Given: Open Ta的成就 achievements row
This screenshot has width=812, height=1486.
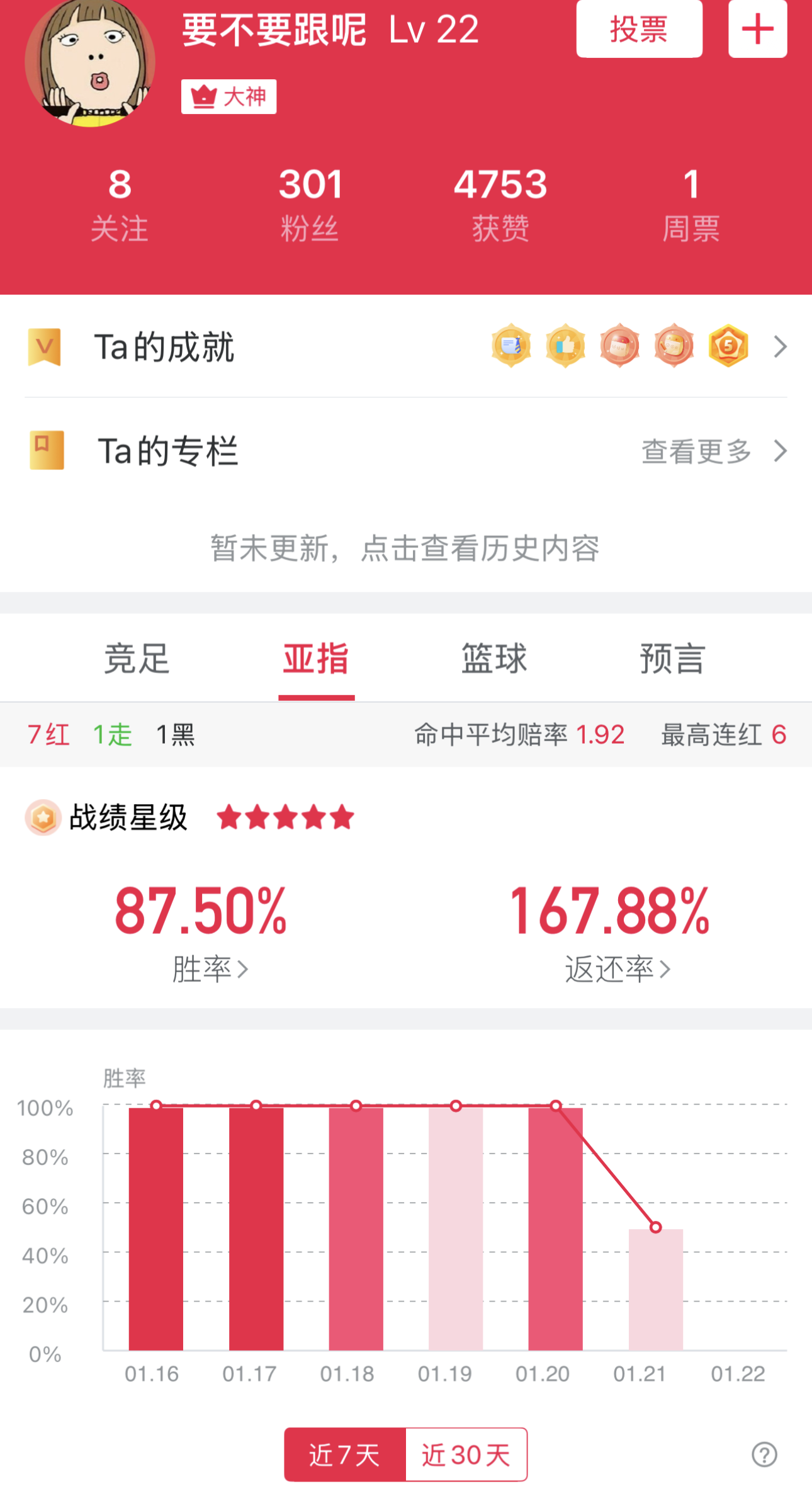Looking at the screenshot, I should point(405,346).
